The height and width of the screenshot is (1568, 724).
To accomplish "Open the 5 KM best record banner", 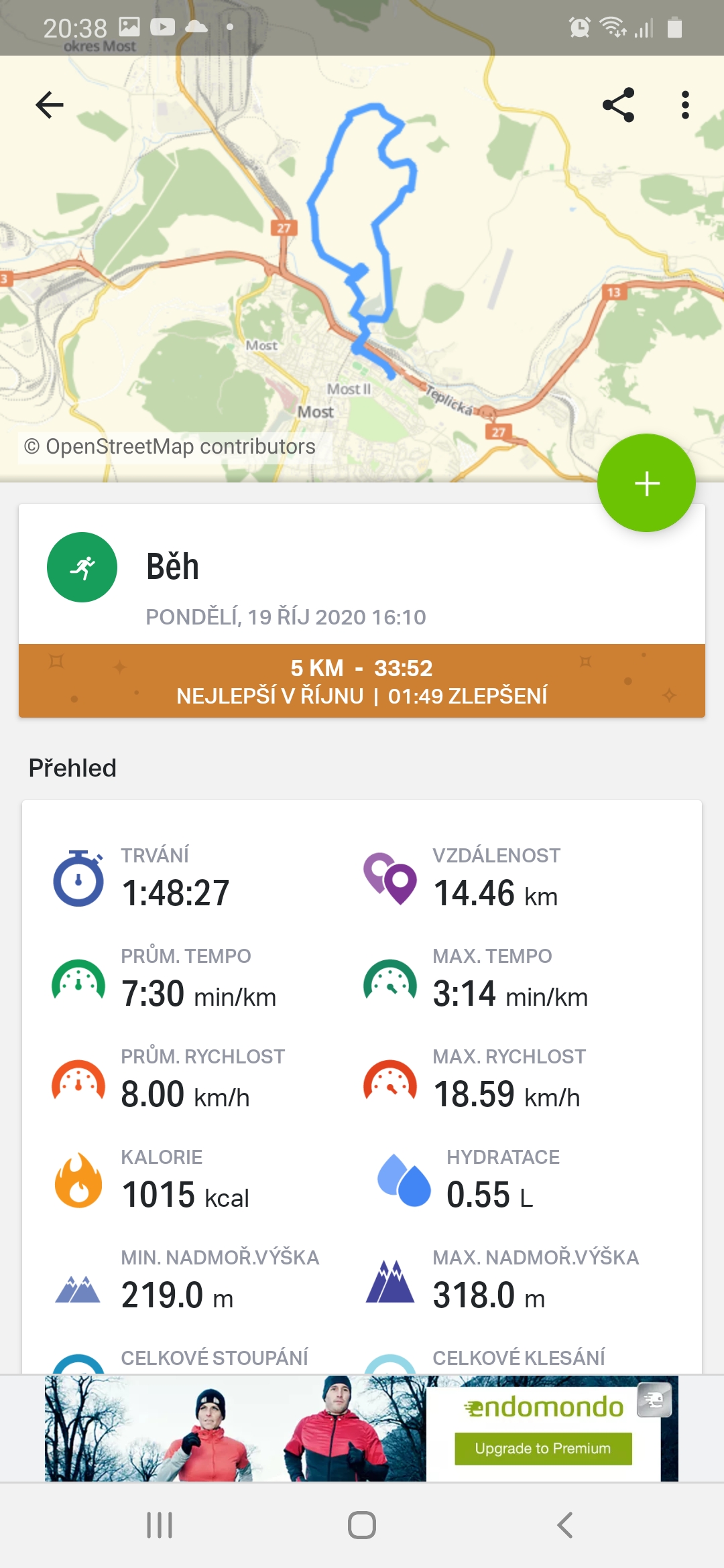I will [362, 681].
